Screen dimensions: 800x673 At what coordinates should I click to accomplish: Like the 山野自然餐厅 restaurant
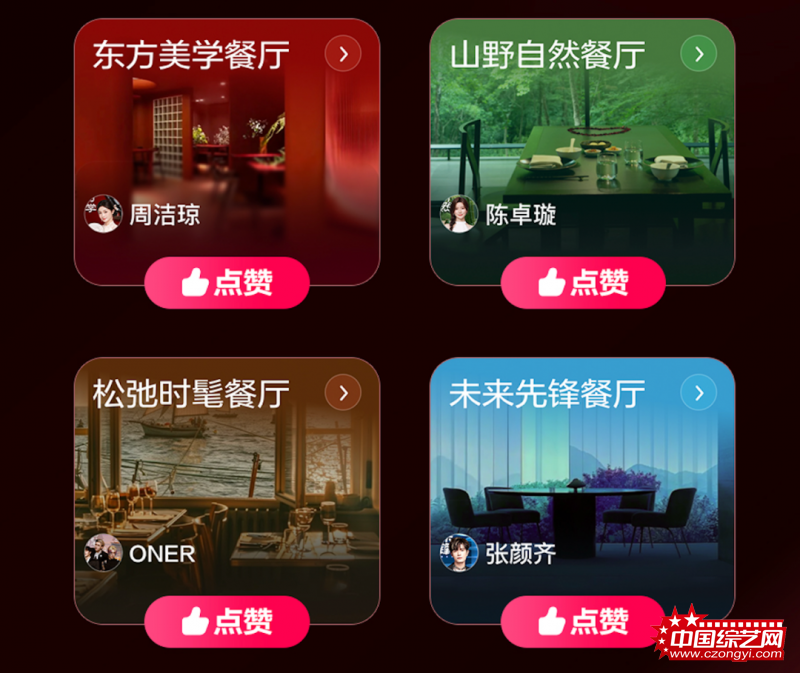point(583,282)
